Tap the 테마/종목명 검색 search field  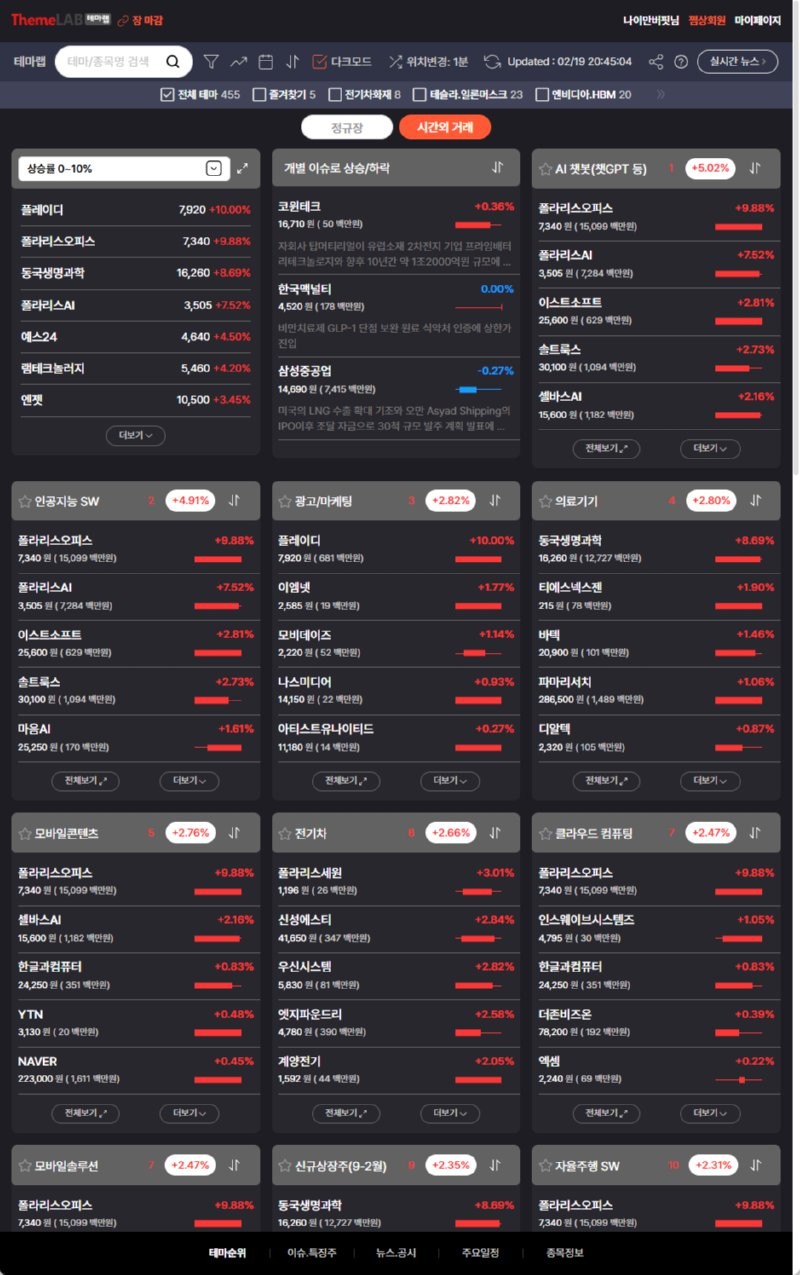[x=110, y=62]
